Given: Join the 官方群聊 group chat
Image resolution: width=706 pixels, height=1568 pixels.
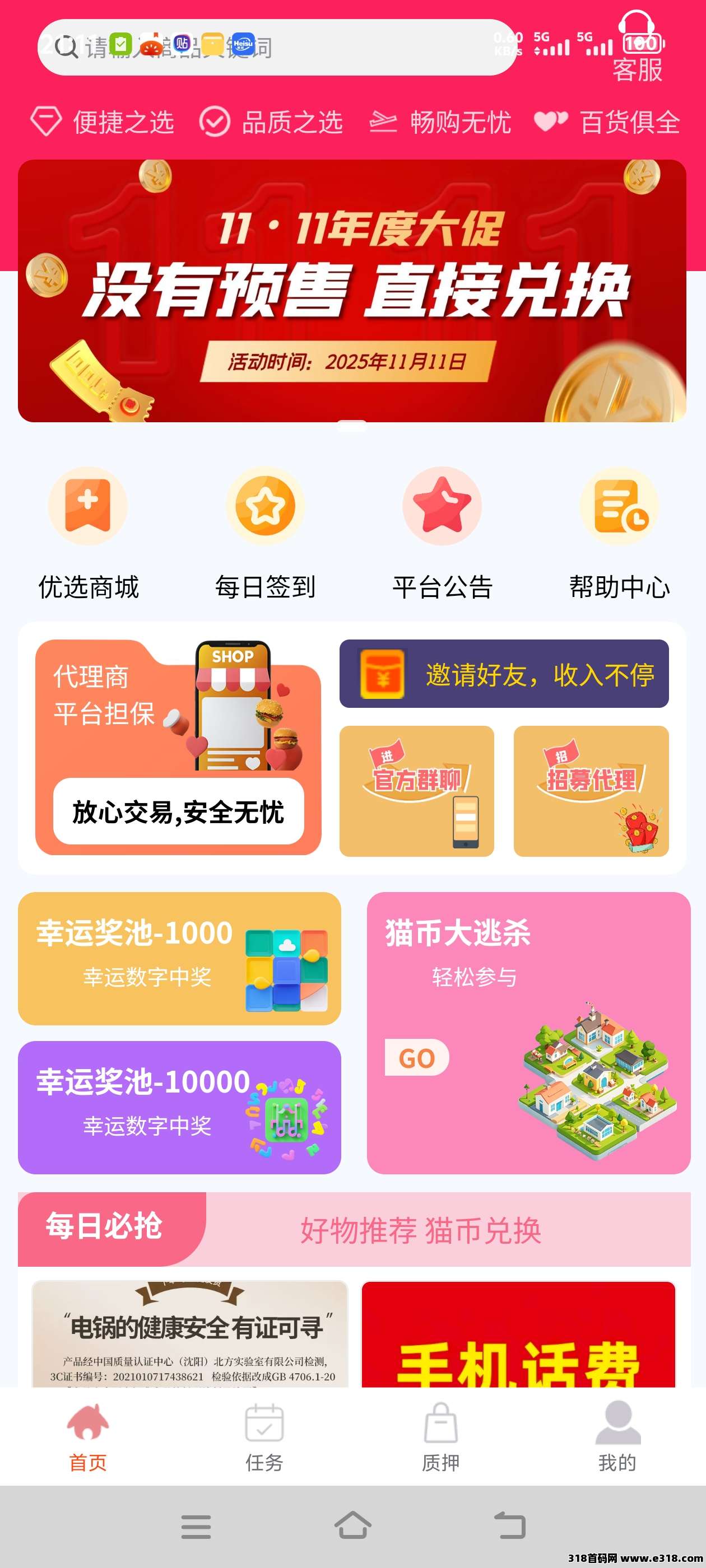Looking at the screenshot, I should click(417, 791).
